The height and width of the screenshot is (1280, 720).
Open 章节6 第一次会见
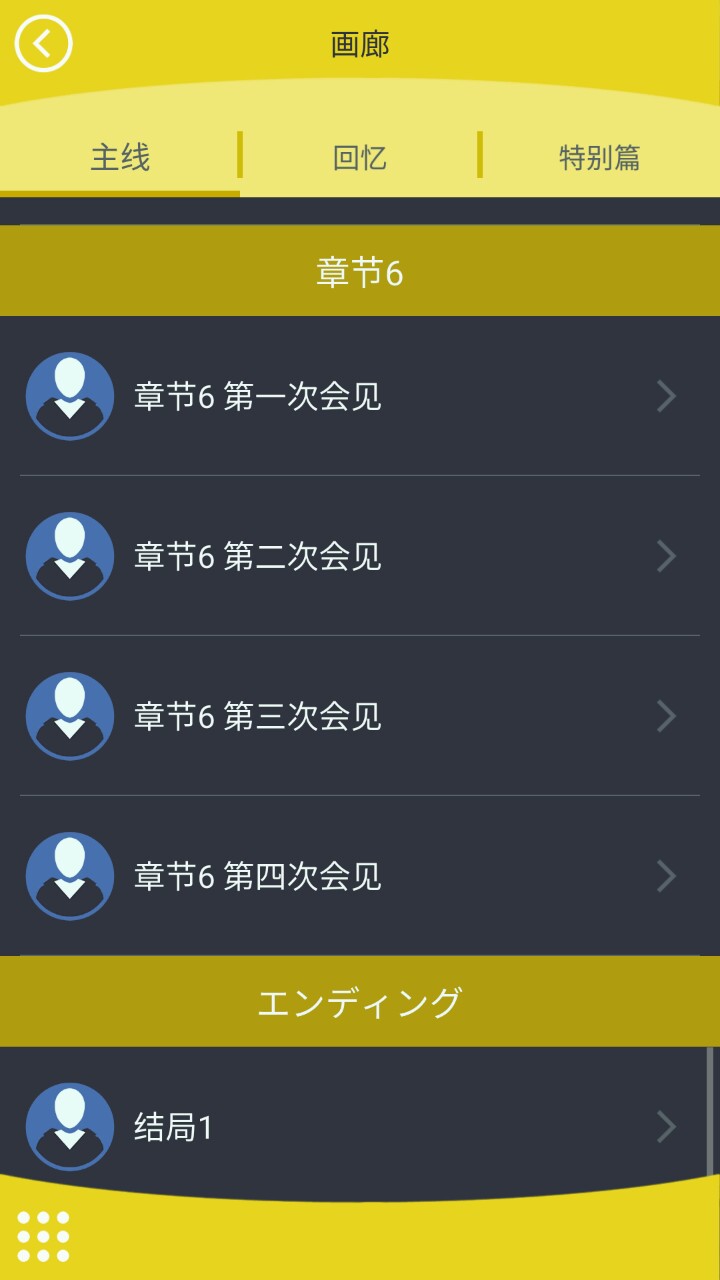pyautogui.click(x=360, y=397)
